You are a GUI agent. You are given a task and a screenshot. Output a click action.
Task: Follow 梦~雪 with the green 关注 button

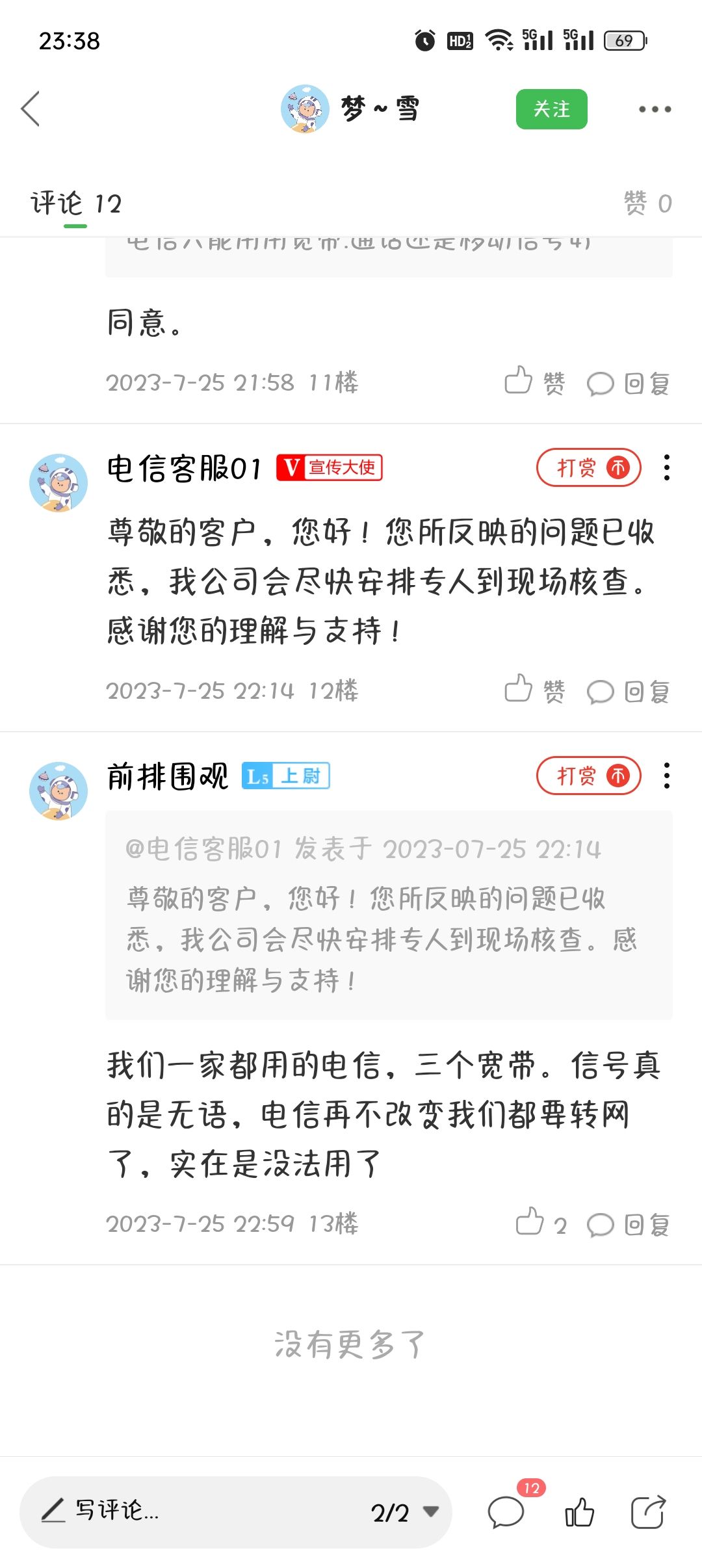[551, 109]
